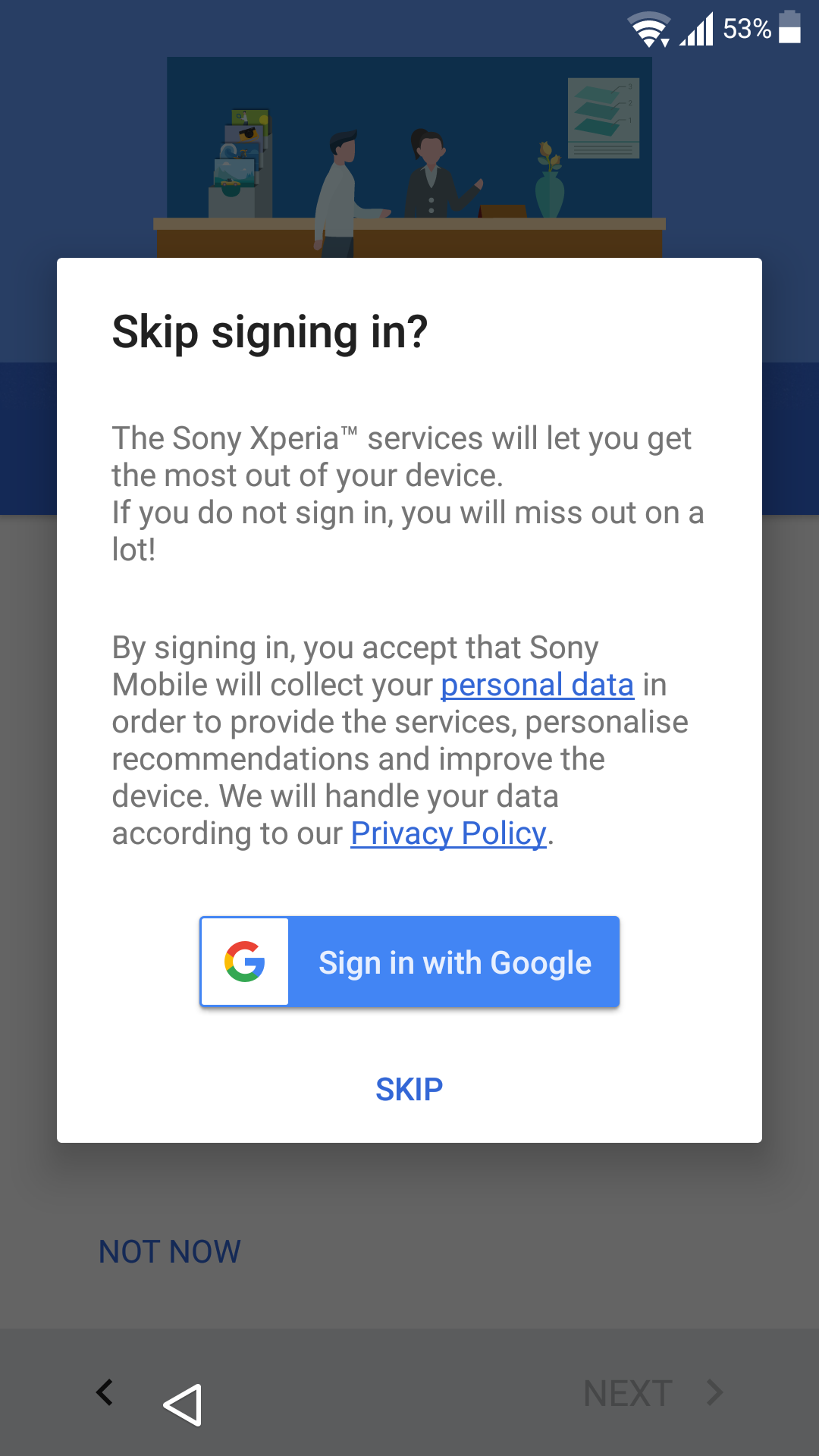The height and width of the screenshot is (1456, 819).
Task: Tap the system back triangle button
Action: pos(183,1404)
